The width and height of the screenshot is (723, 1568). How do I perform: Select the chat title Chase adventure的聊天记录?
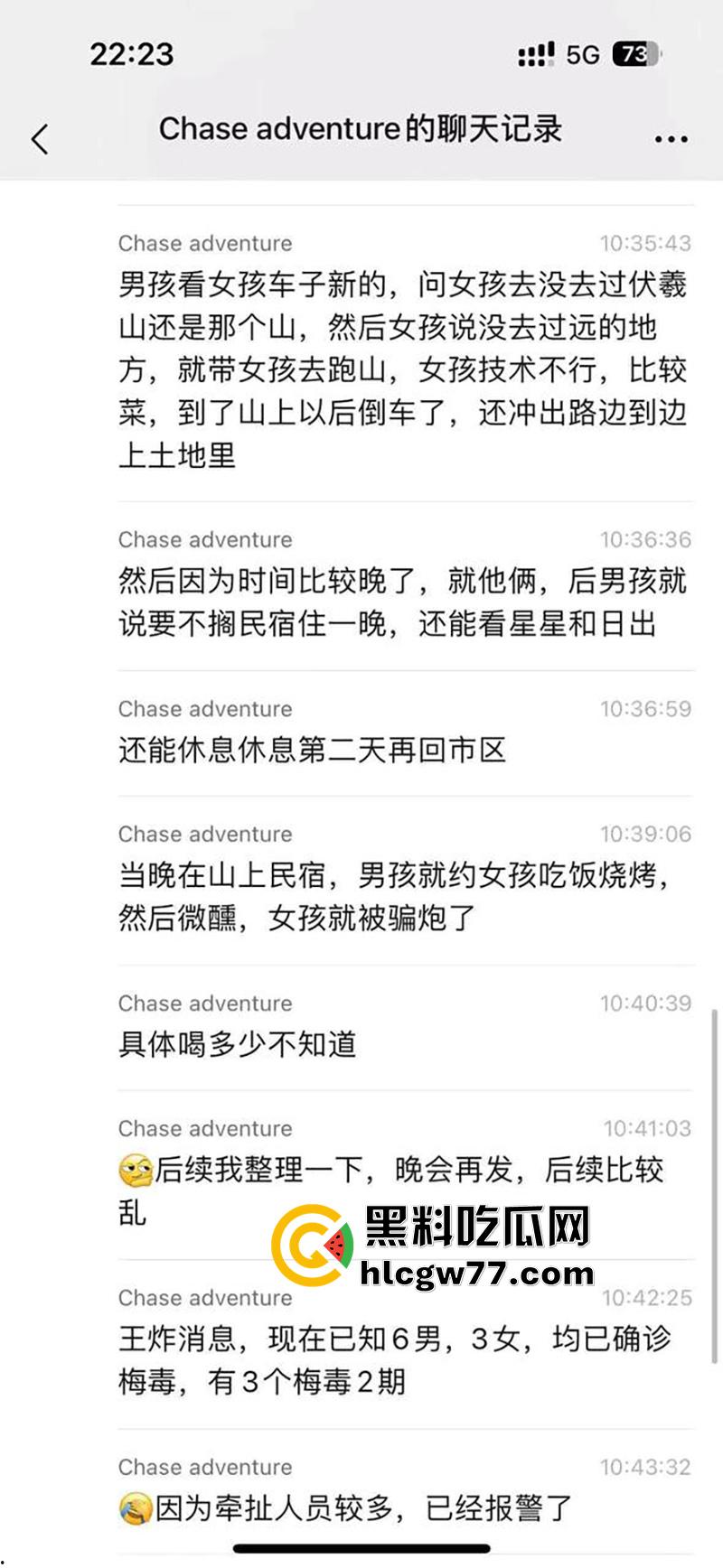[x=361, y=129]
